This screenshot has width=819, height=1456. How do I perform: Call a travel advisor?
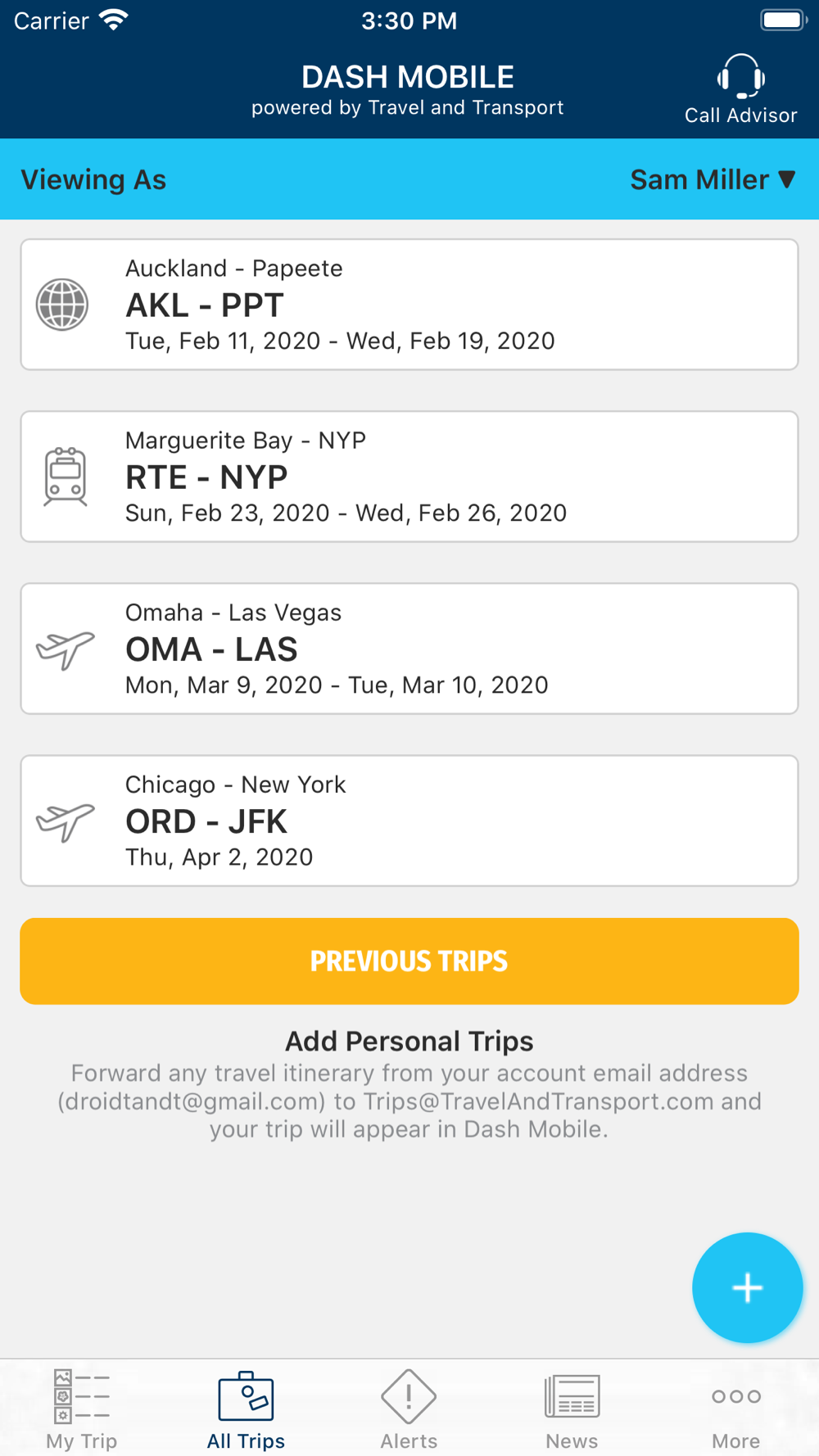(740, 90)
